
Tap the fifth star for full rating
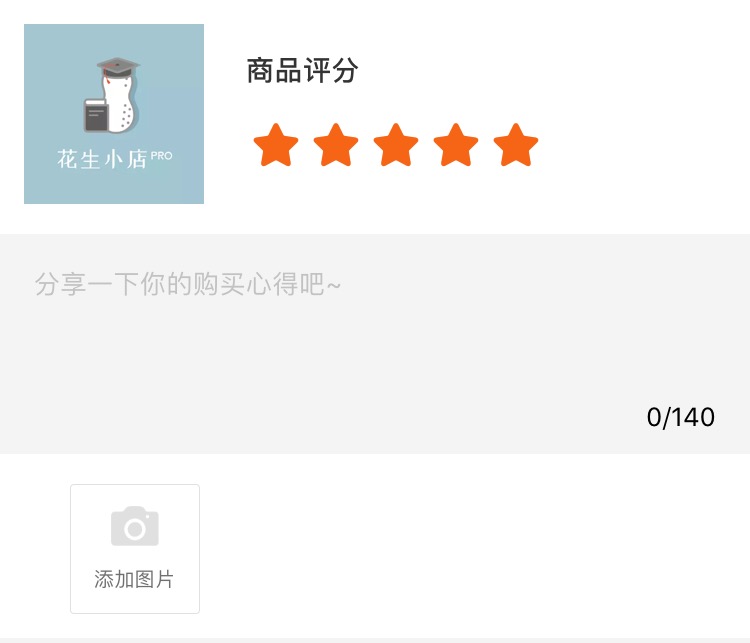point(516,146)
